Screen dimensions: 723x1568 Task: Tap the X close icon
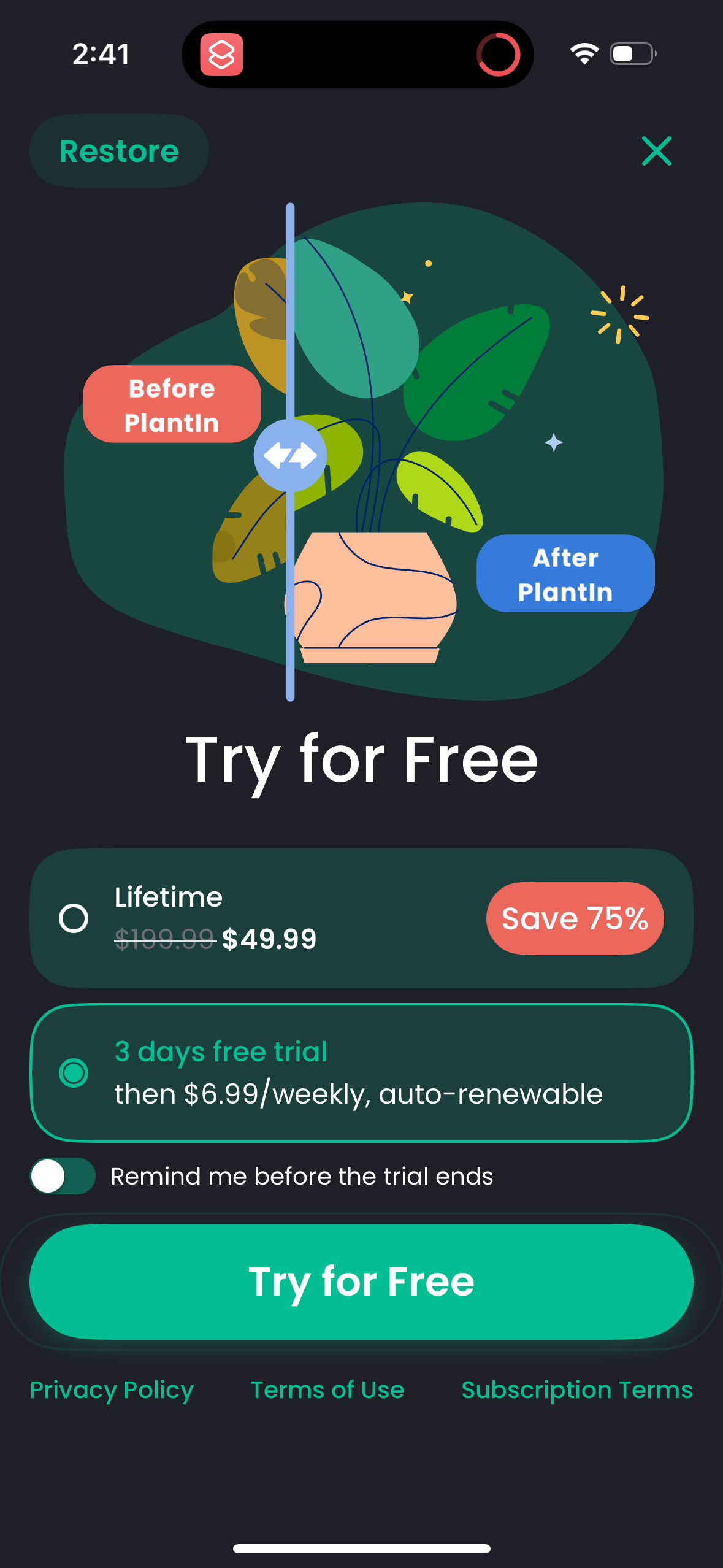[x=656, y=152]
